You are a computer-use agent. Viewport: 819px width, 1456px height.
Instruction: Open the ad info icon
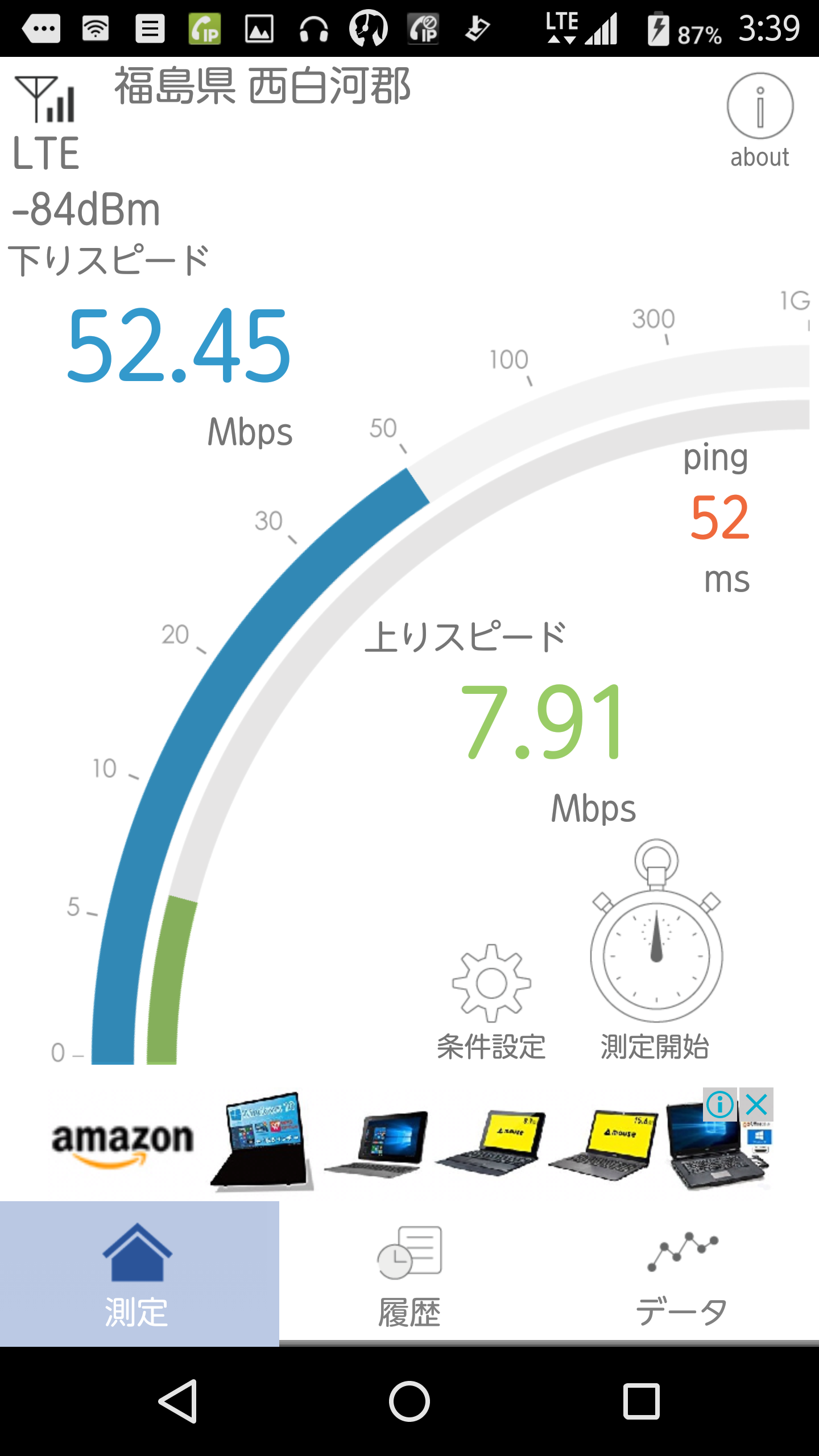point(719,1105)
